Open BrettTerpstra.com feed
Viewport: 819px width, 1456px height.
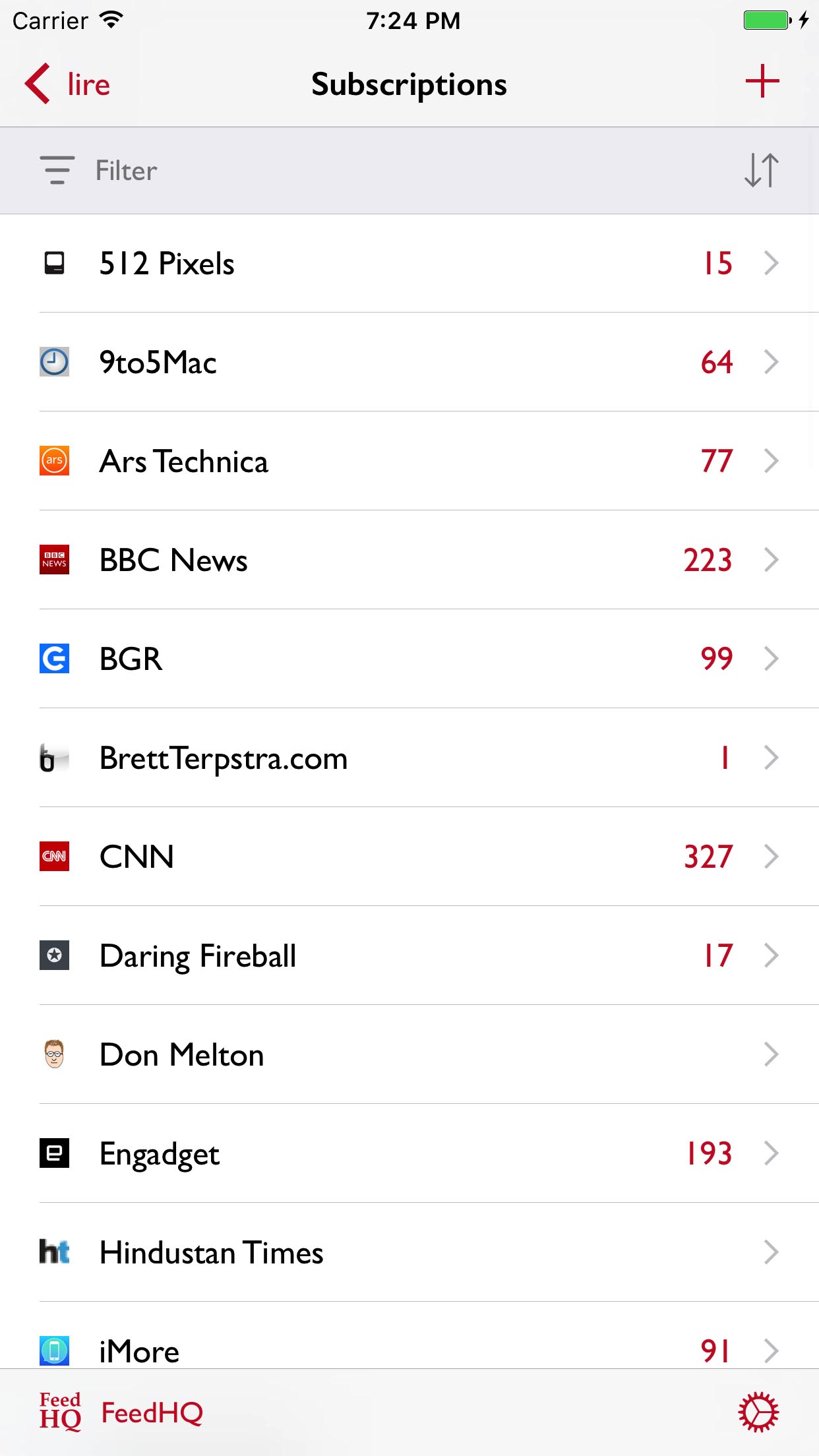pos(409,758)
